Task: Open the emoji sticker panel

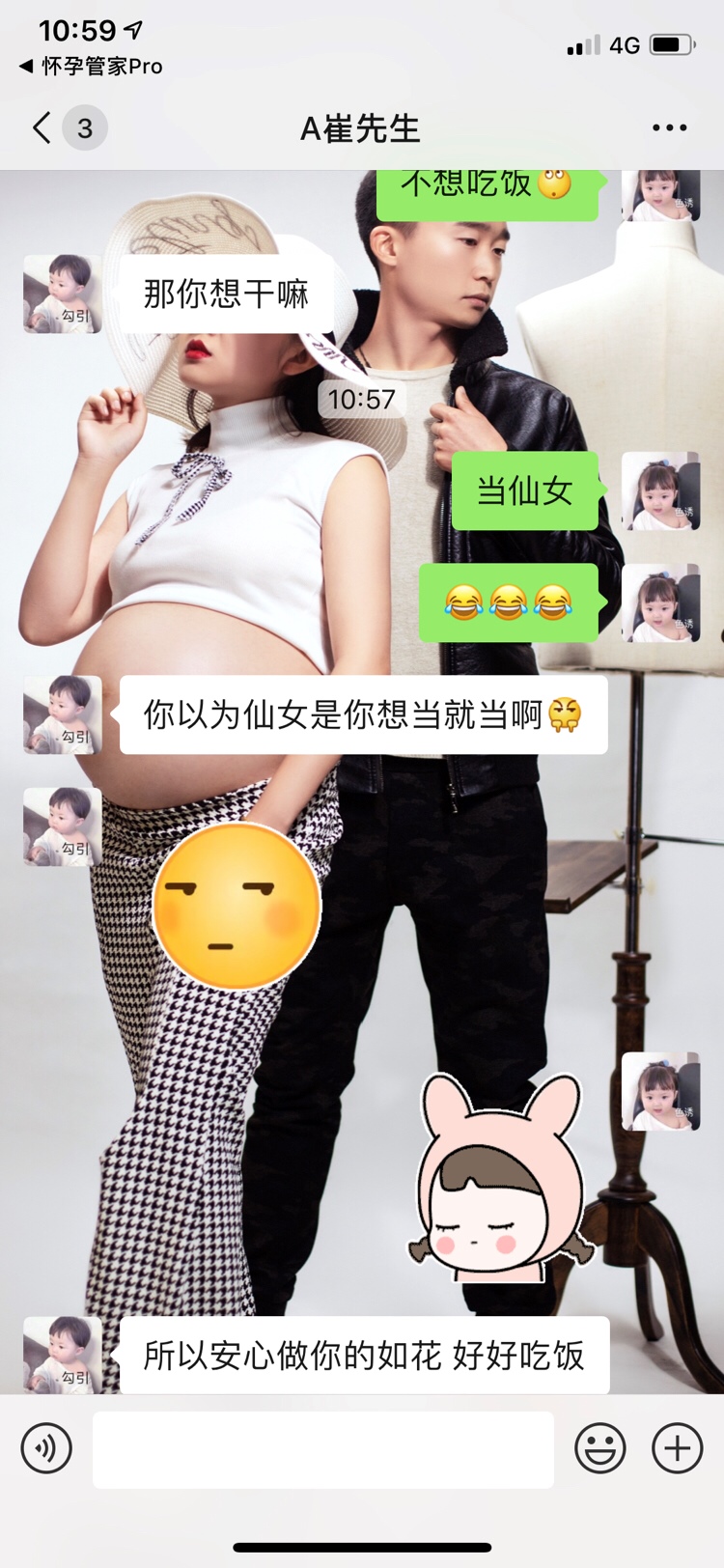Action: (x=599, y=1448)
